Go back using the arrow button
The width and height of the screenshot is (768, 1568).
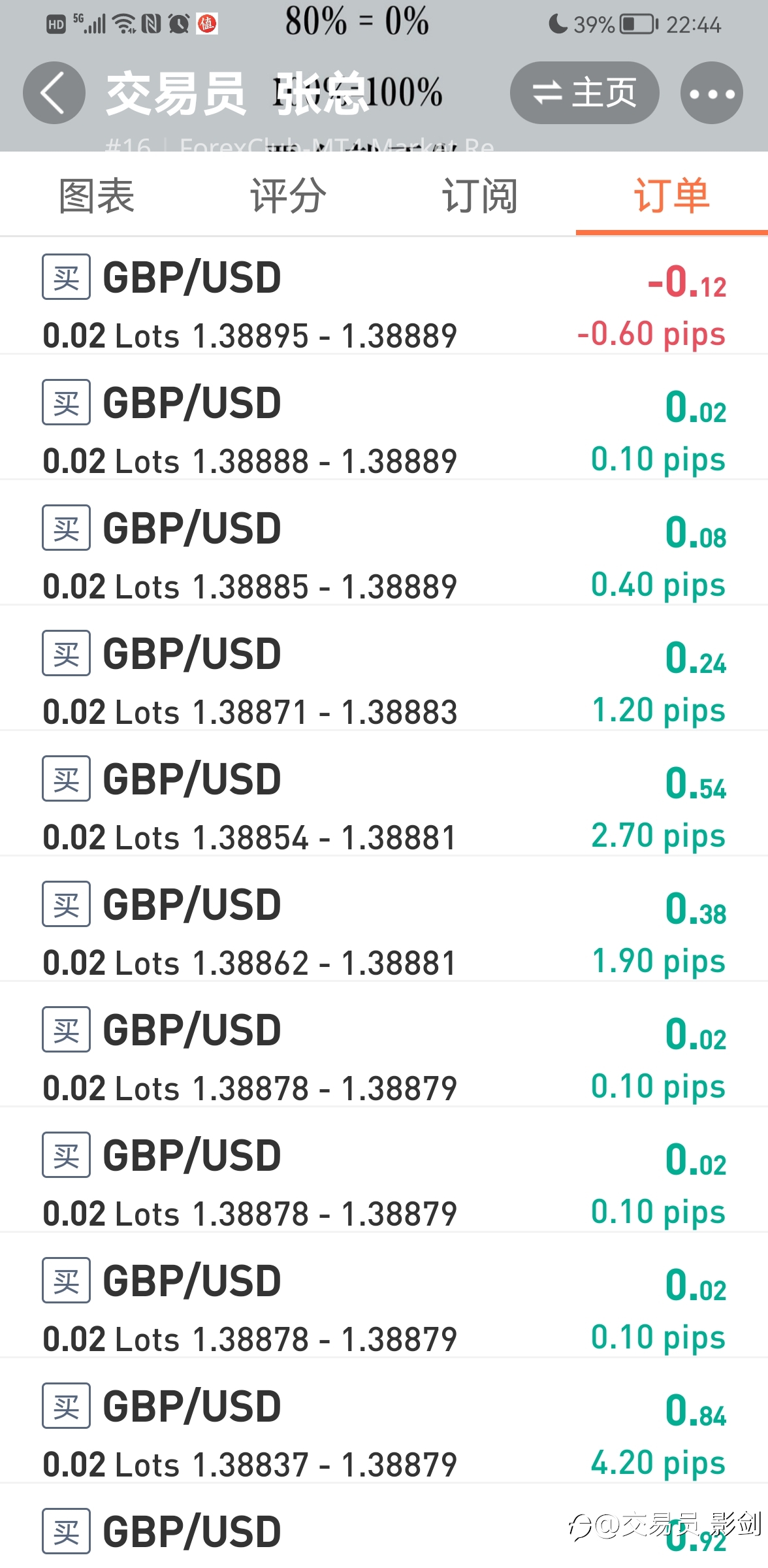point(54,93)
